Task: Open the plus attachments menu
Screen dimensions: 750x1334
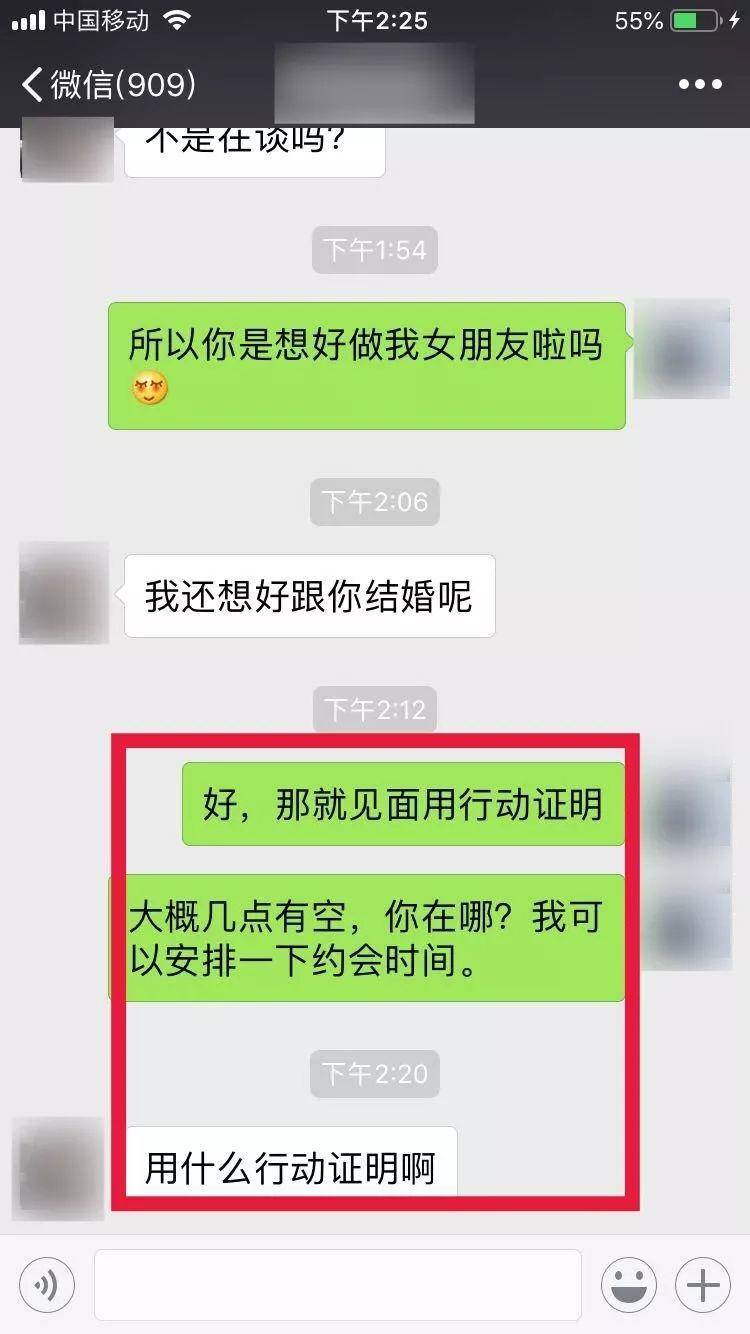Action: (703, 1285)
